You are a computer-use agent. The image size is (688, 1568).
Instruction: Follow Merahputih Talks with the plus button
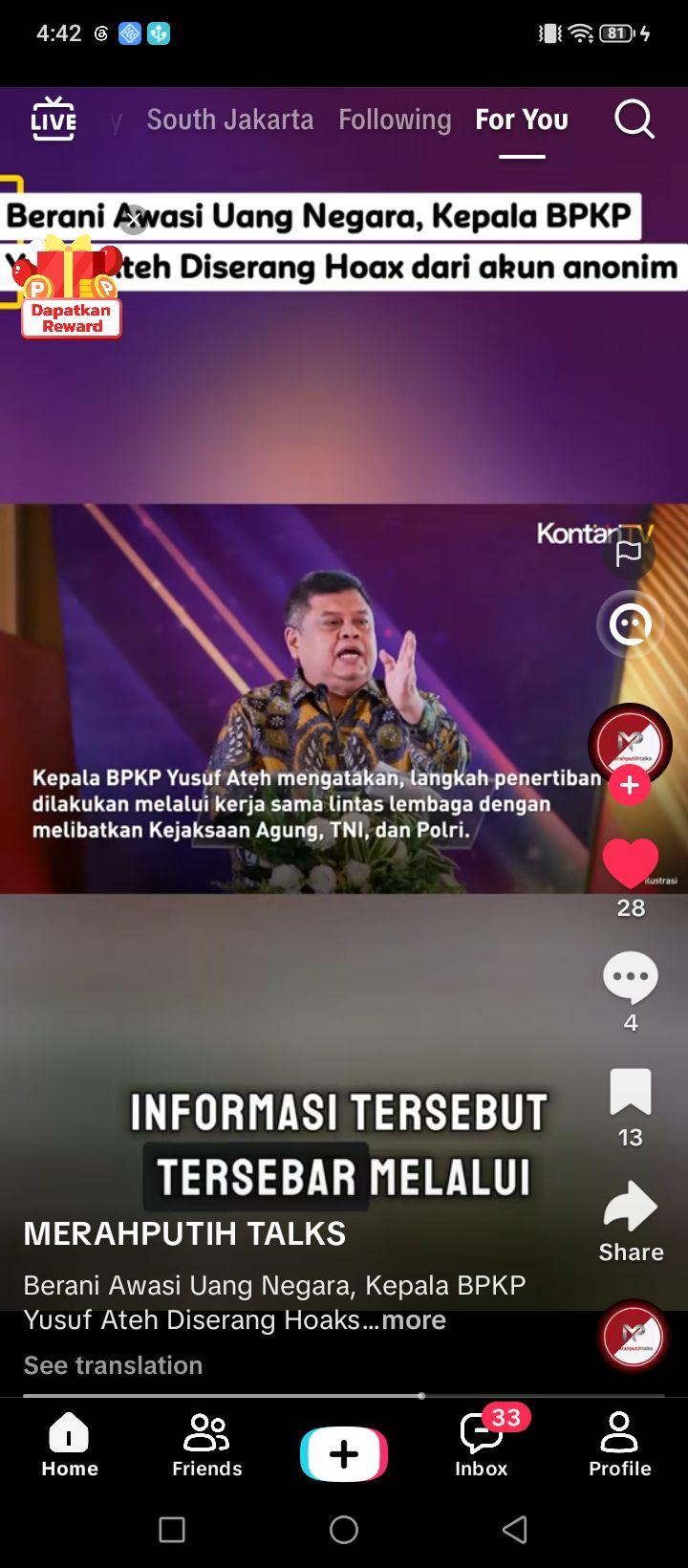(x=630, y=785)
